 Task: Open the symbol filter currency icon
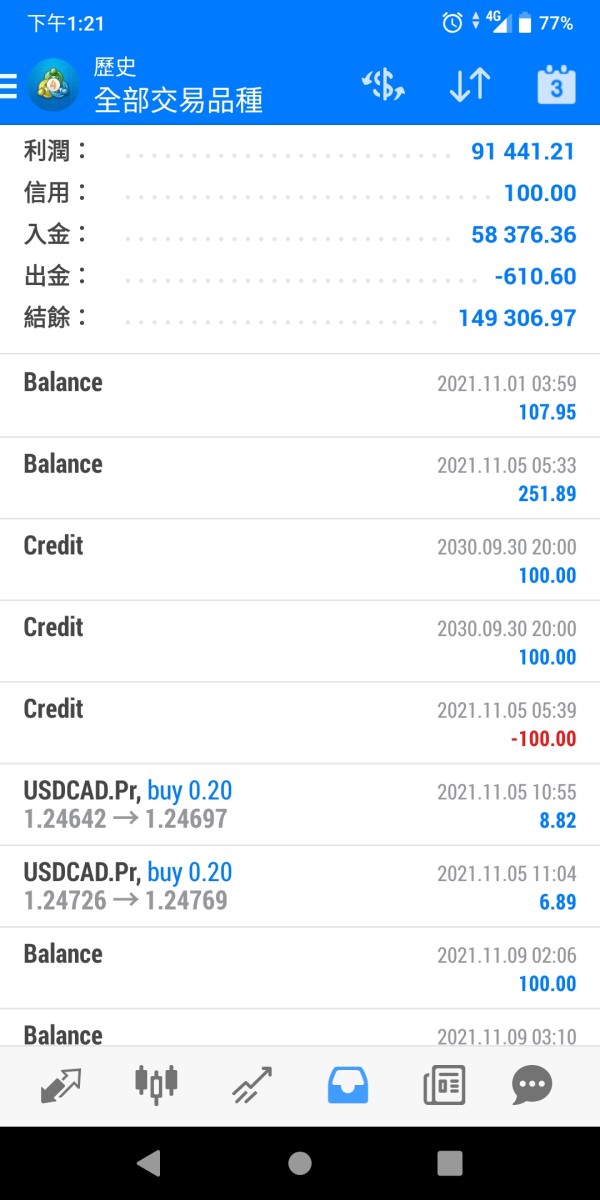tap(383, 86)
